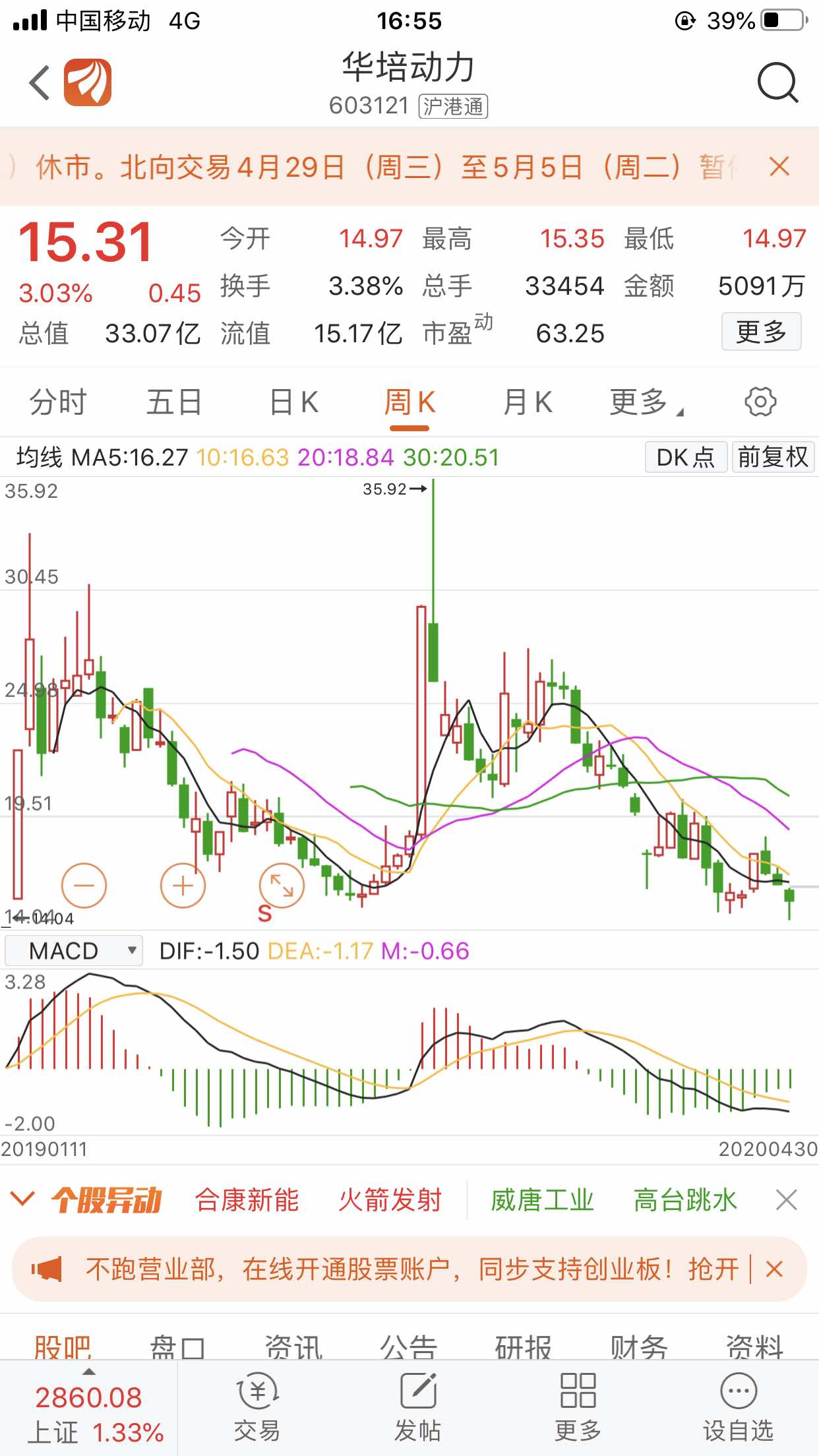
Task: Close the 个股异动 ticker bar
Action: coord(787,1200)
